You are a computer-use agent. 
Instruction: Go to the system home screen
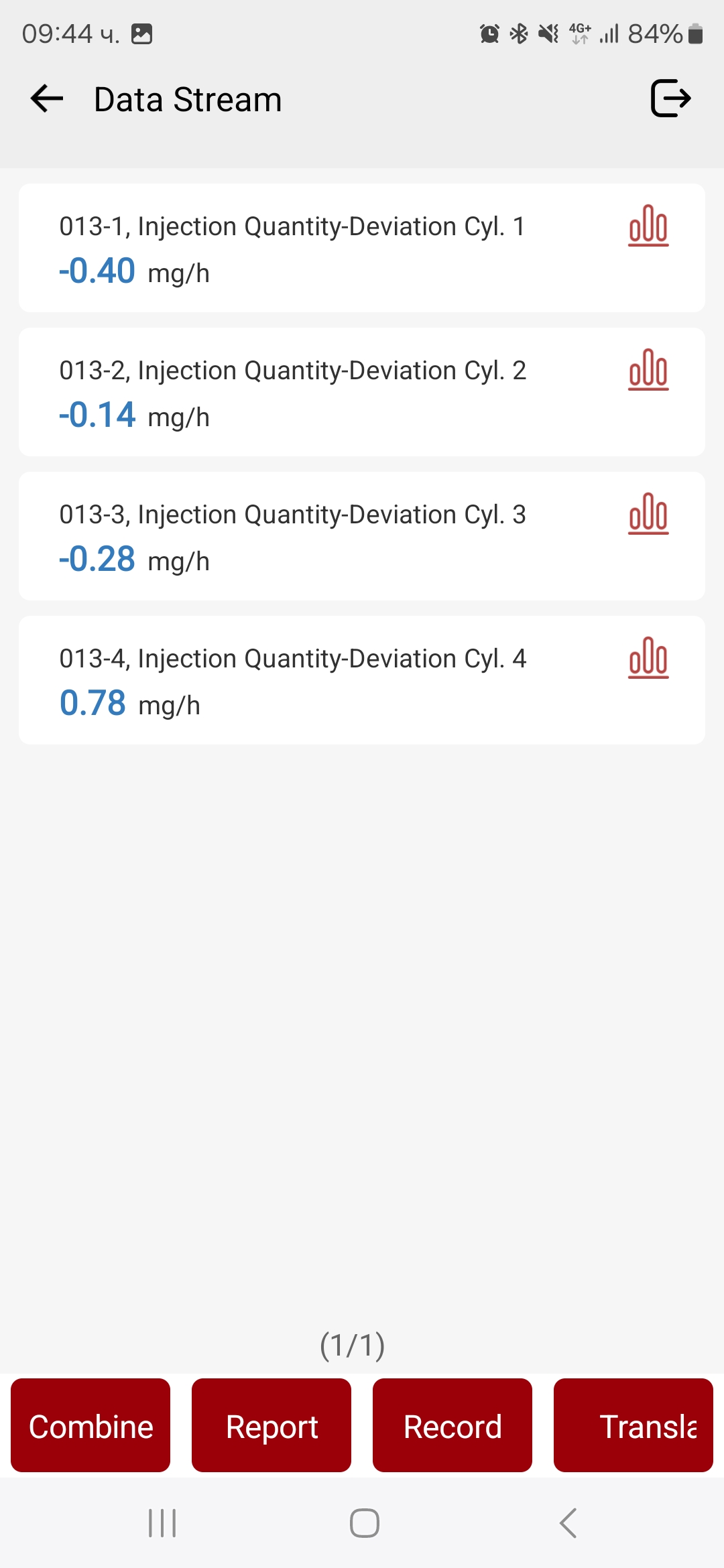point(364,1523)
